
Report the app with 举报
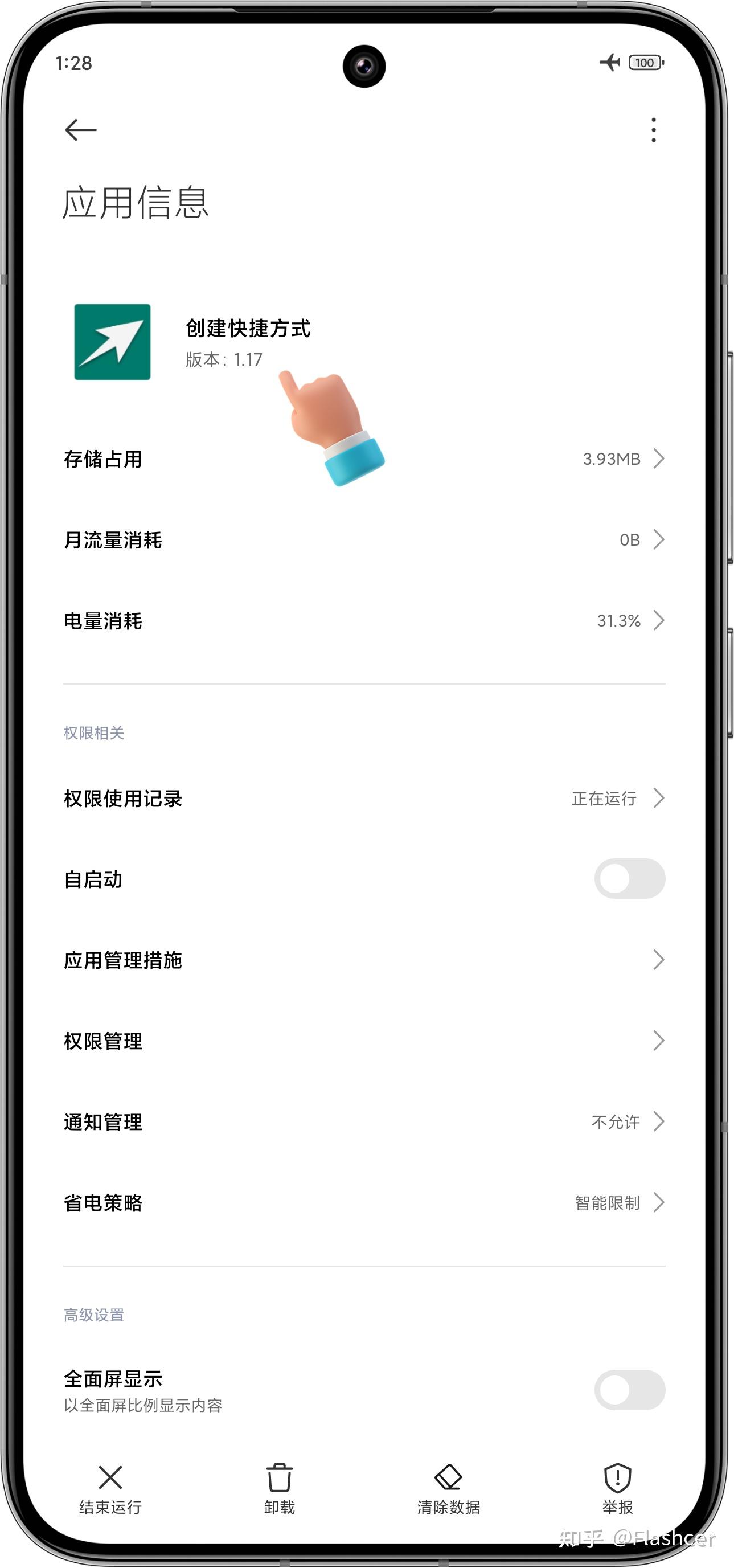point(618,1489)
